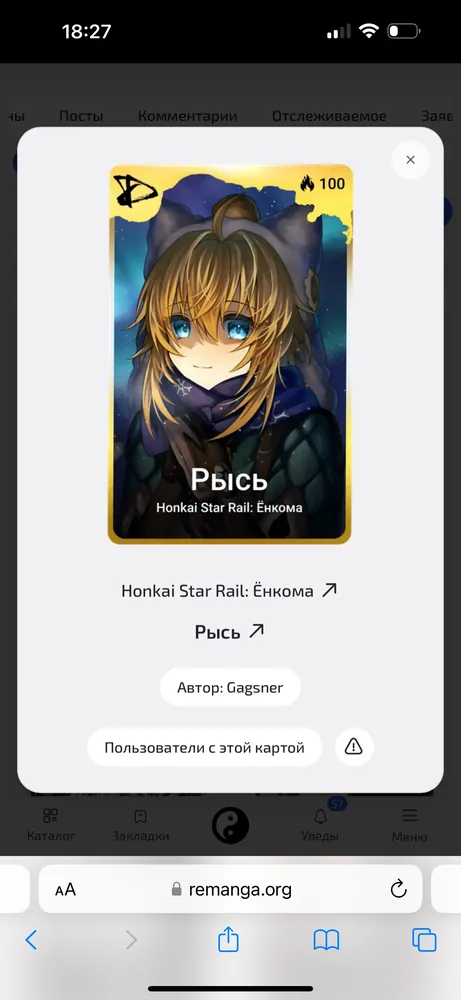This screenshot has height=1000, width=461.
Task: Open Safari bookmarks book icon
Action: [326, 940]
